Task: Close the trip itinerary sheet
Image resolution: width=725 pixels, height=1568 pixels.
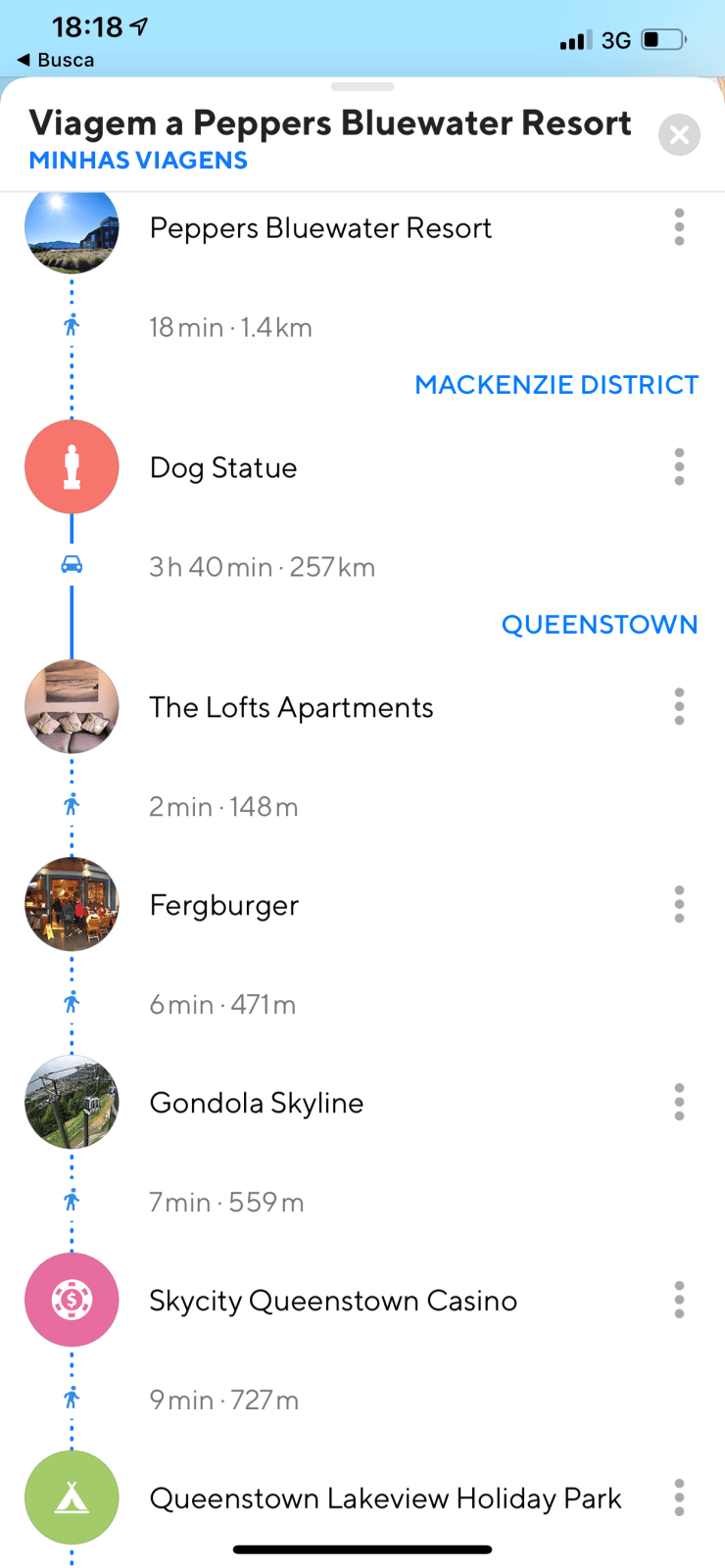Action: pos(679,135)
